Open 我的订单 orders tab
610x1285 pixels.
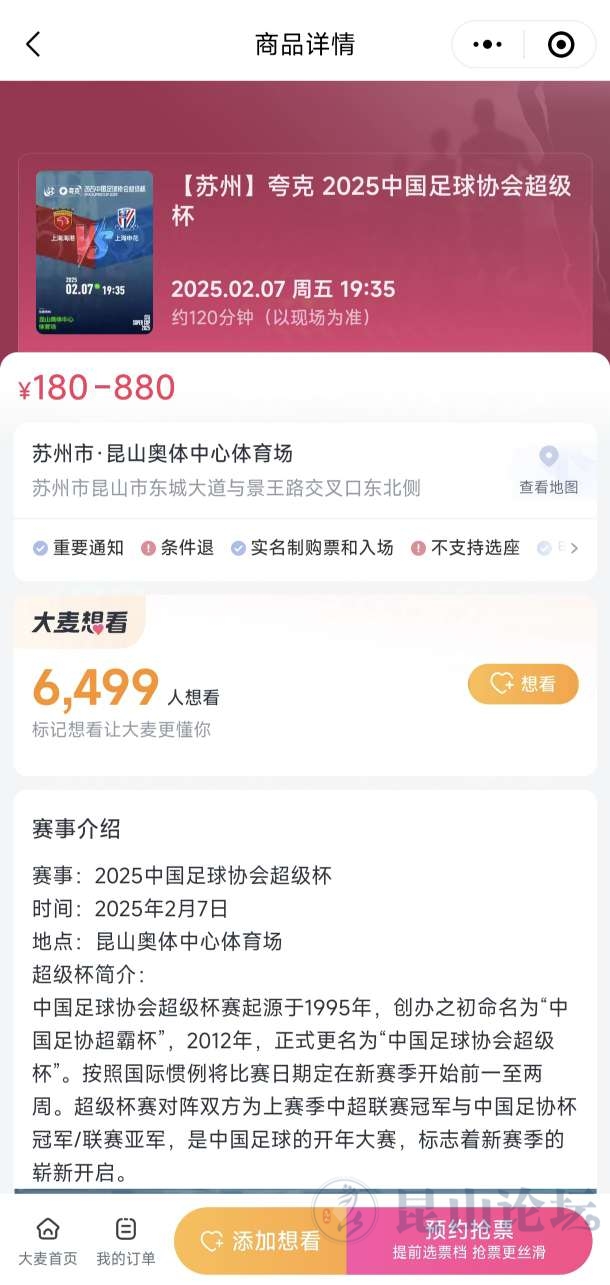pos(126,1241)
